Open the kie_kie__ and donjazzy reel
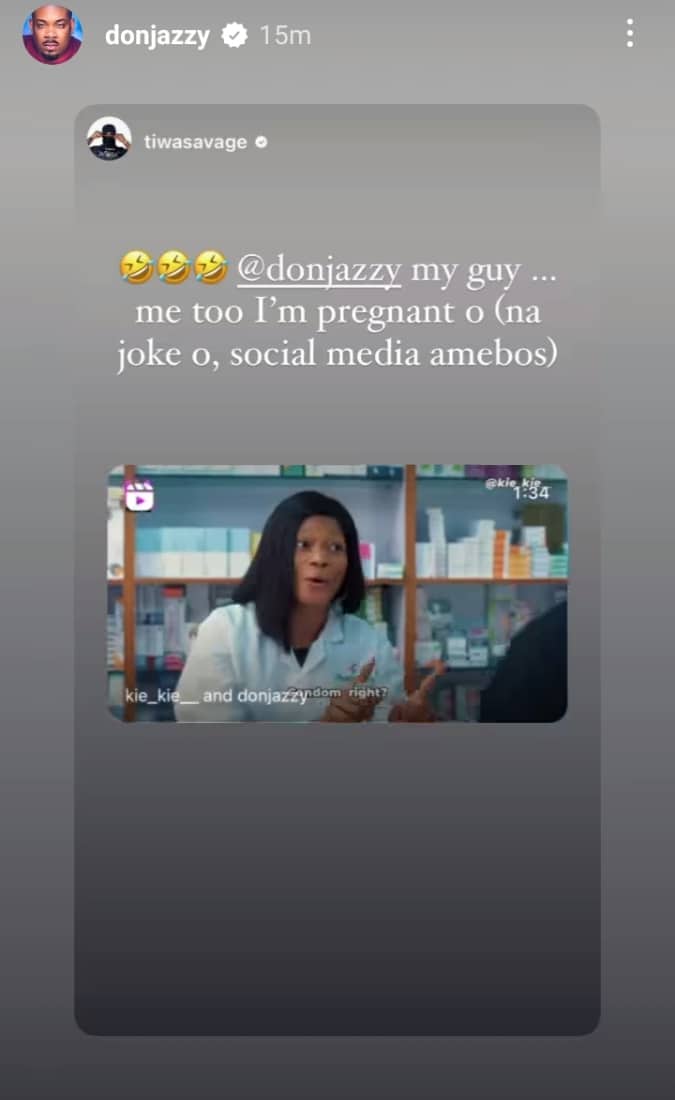The image size is (675, 1100). pos(337,593)
